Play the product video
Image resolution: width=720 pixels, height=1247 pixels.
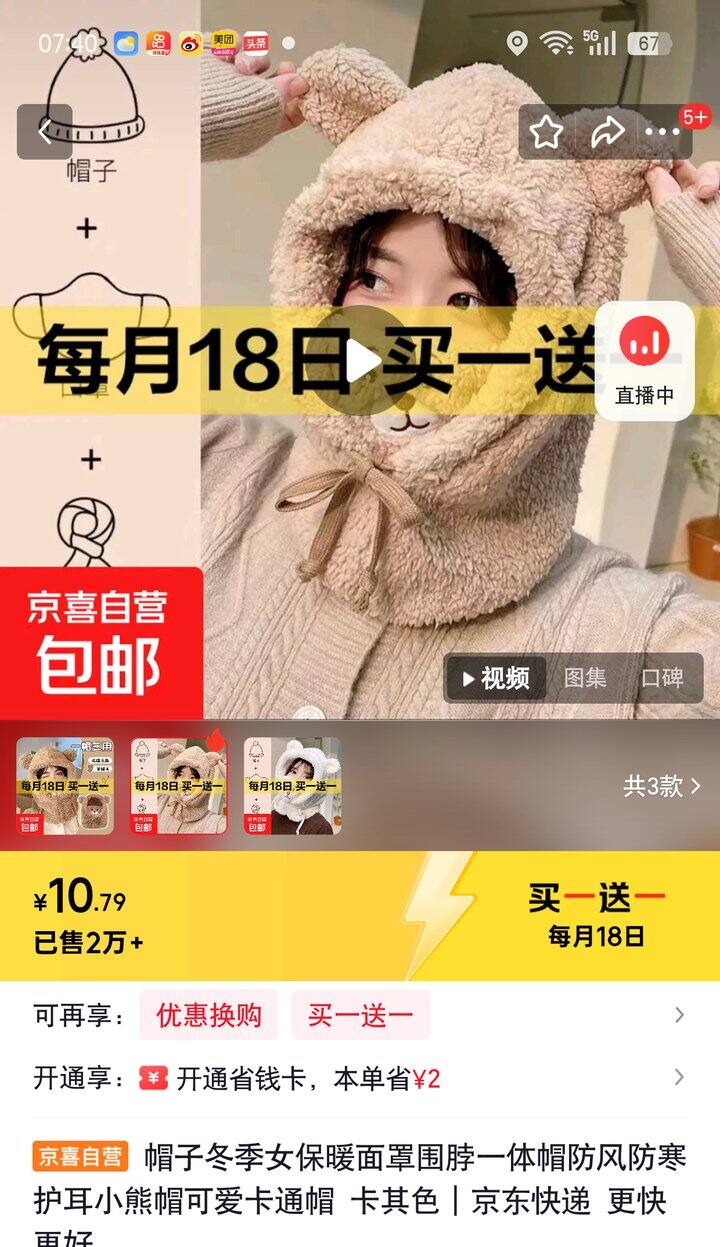362,360
